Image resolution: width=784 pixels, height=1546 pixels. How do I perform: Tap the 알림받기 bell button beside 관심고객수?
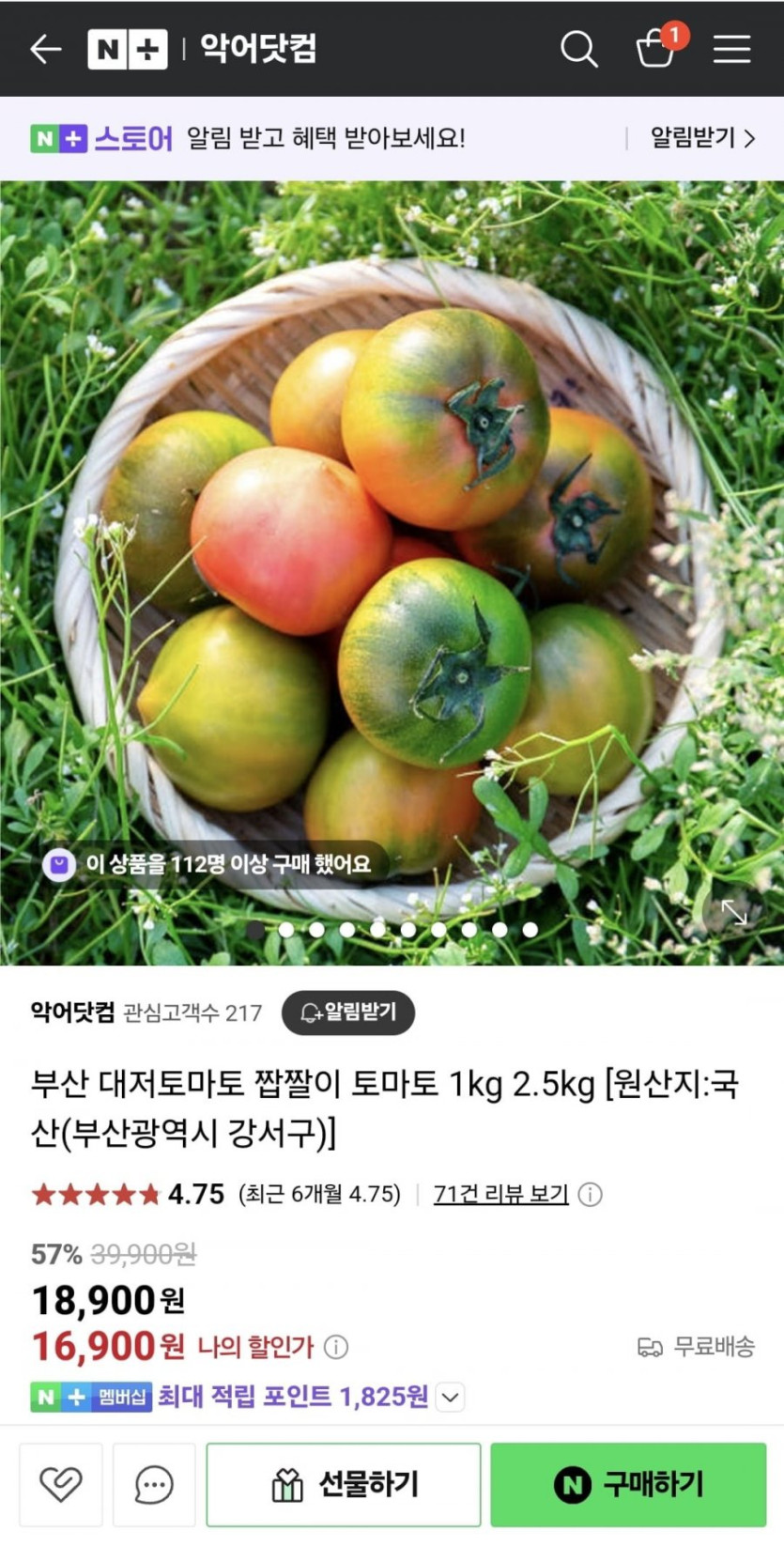(x=348, y=1013)
